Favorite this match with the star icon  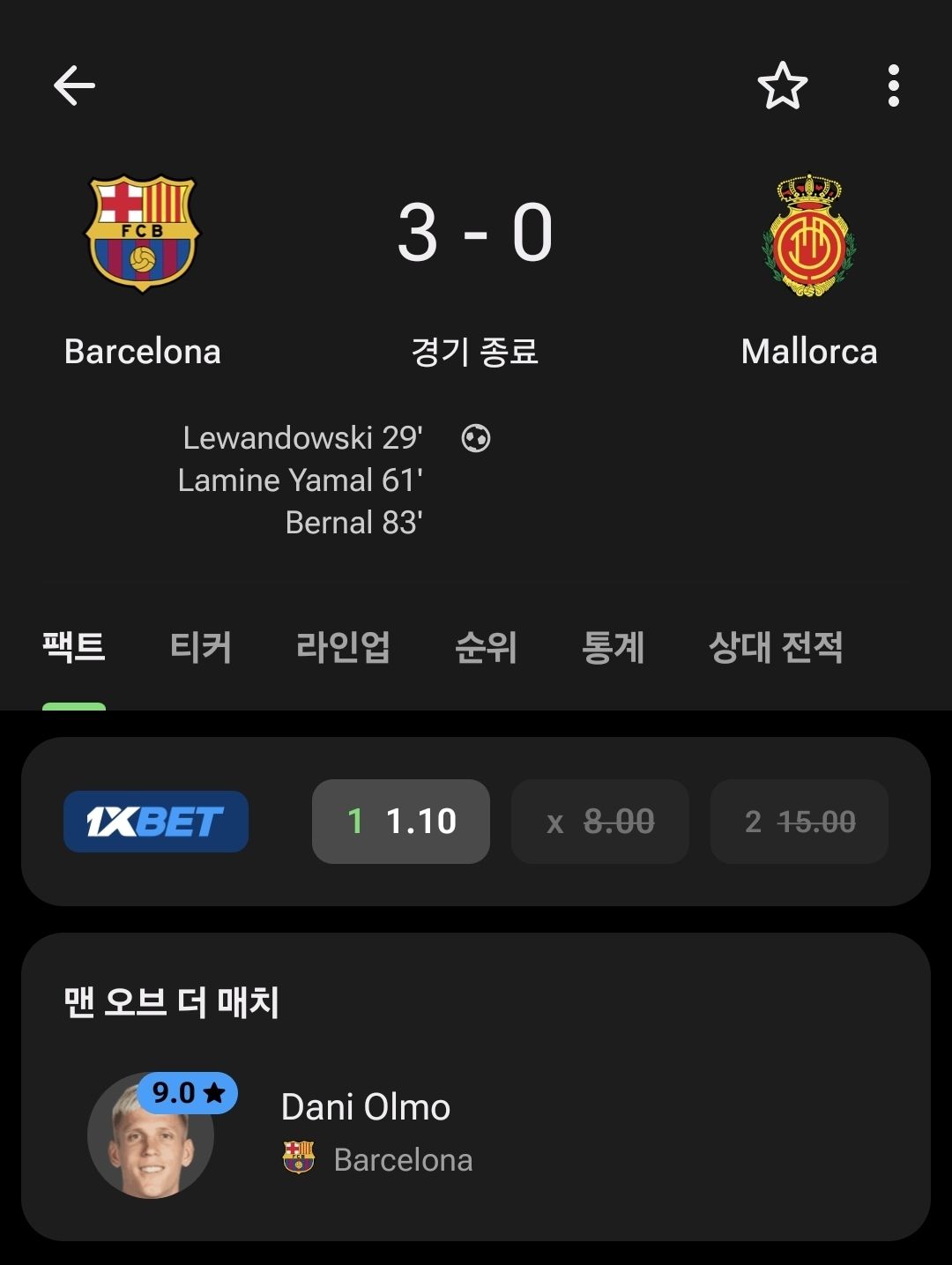click(782, 86)
